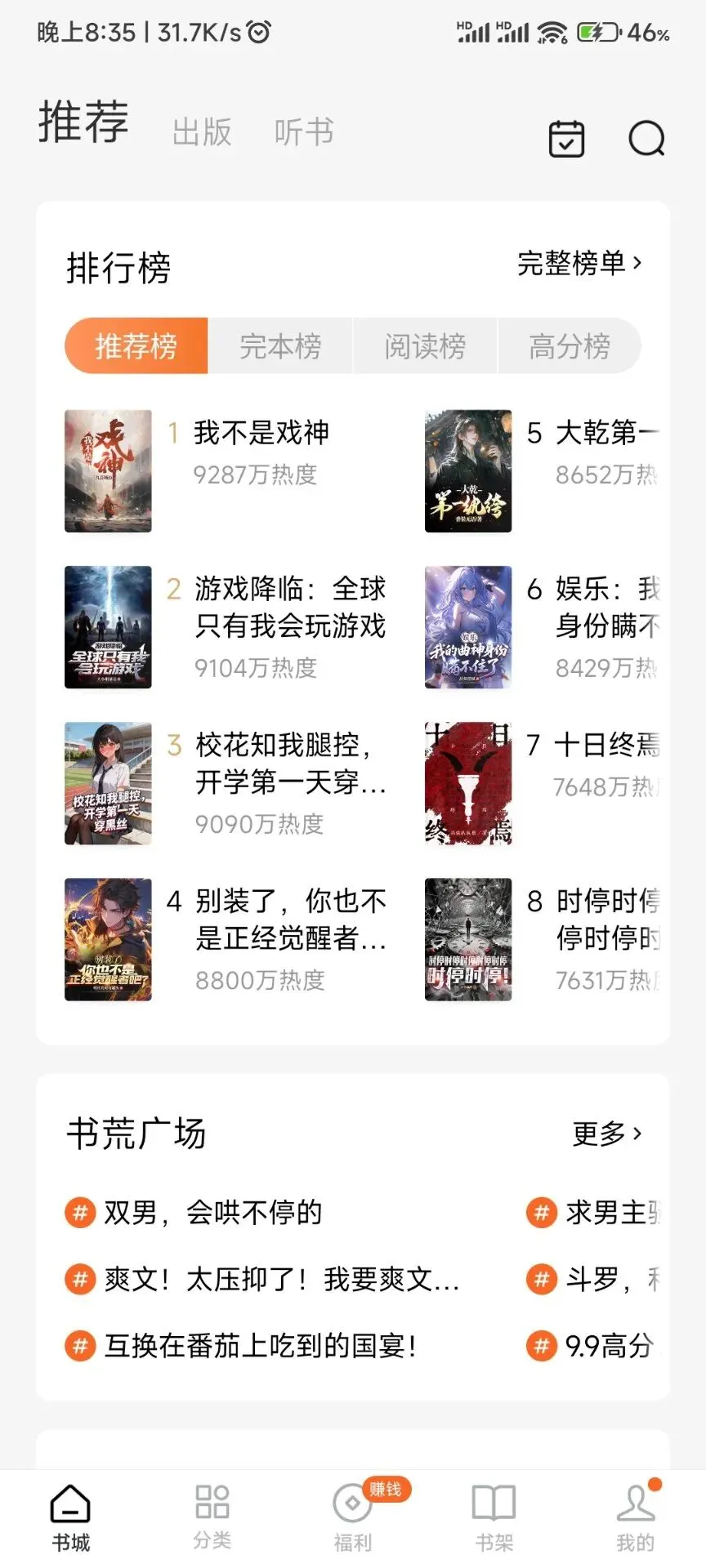Switch to the 听书 tab
Viewport: 706px width, 1568px height.
pos(304,132)
